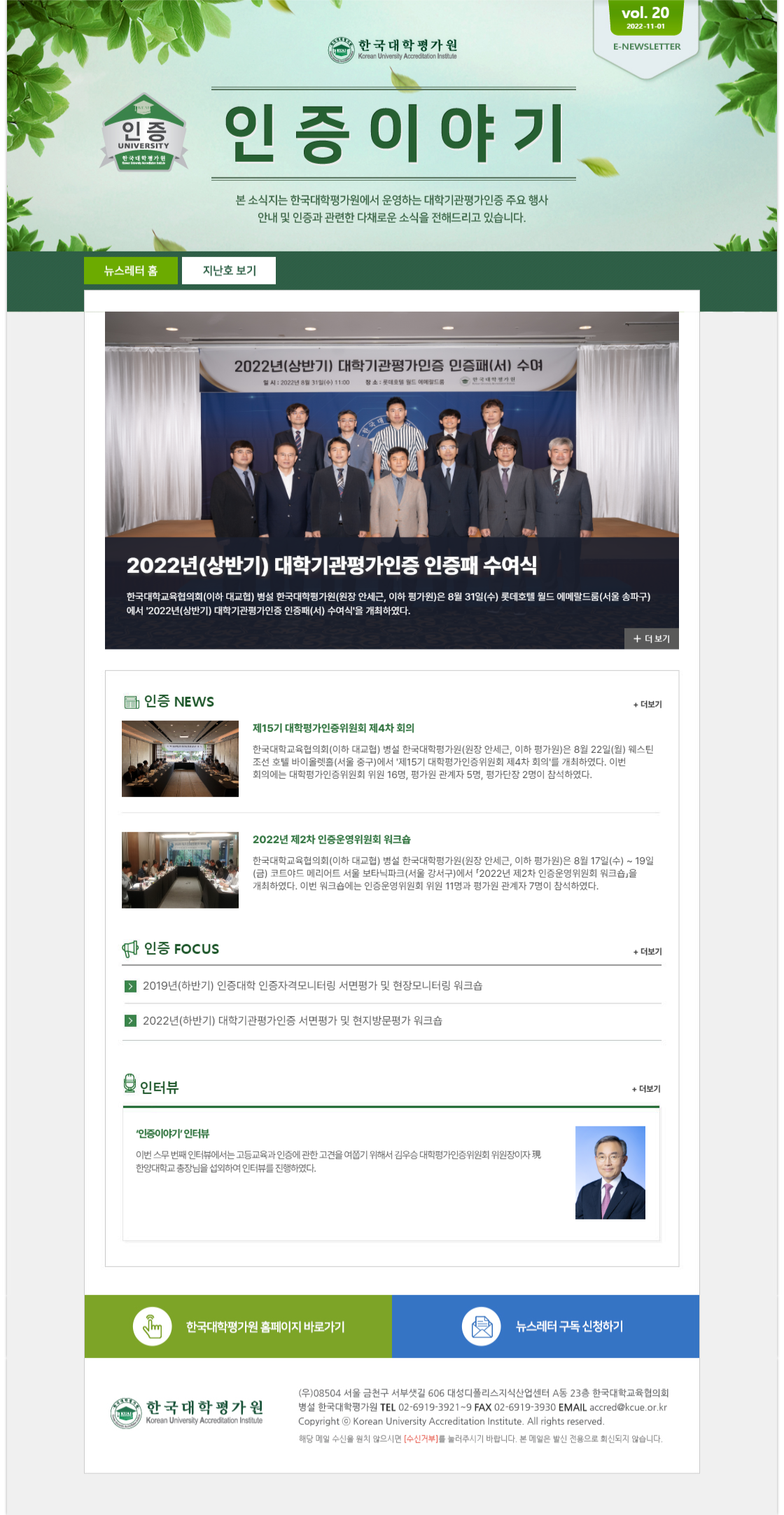Open more 인증 FOCUS with 더보기

(647, 951)
